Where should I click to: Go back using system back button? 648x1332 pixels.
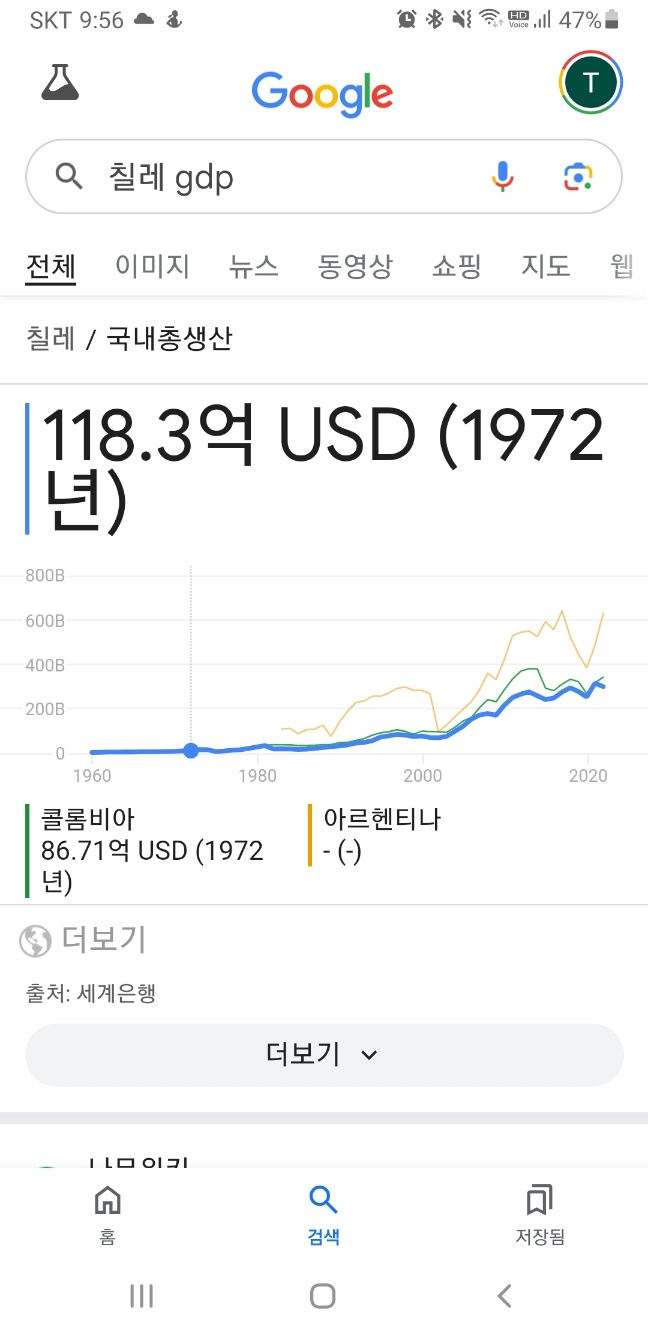[x=504, y=1296]
